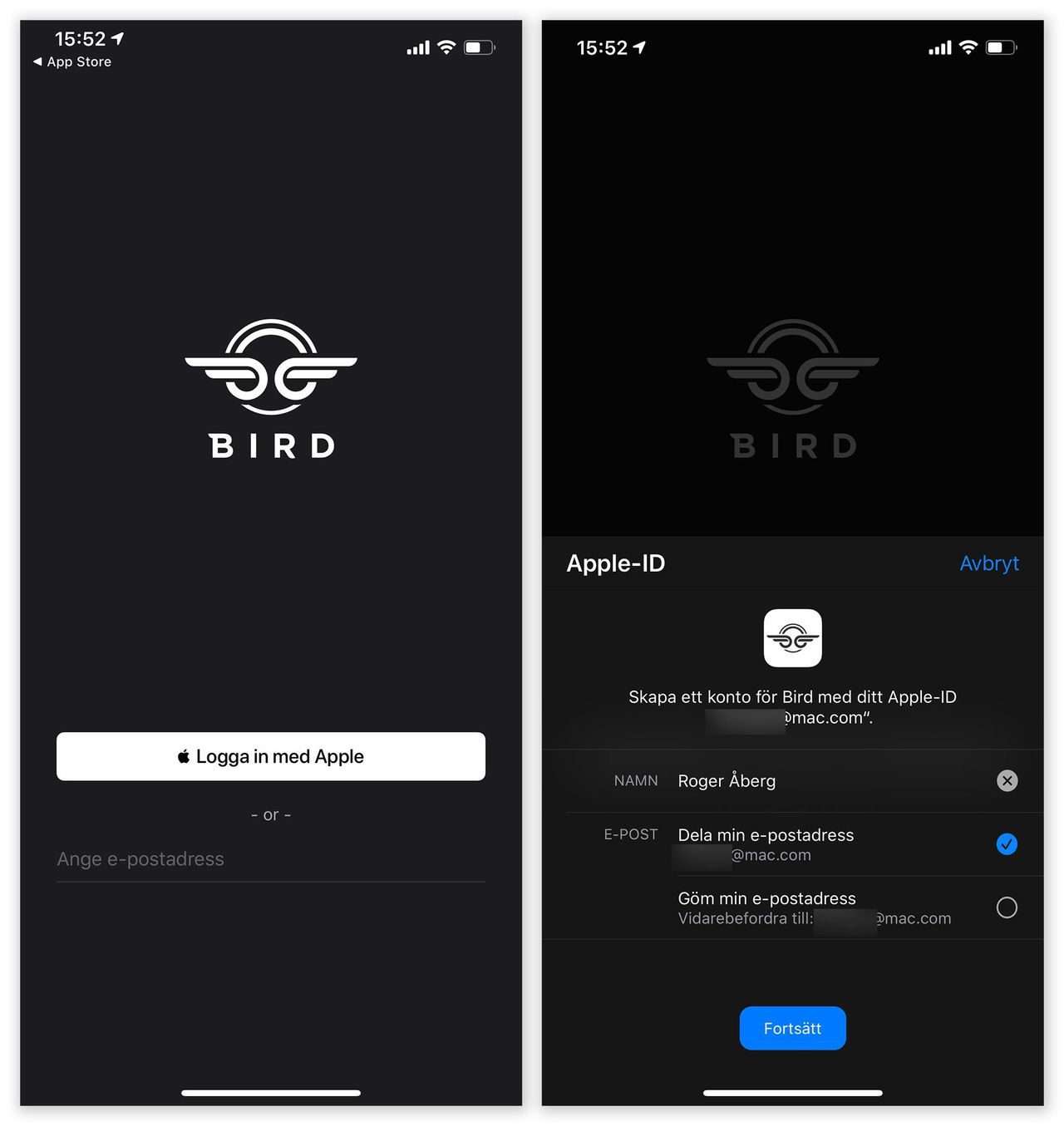Clear the name Roger Åberg
Screen dimensions: 1064x1126
click(x=1007, y=781)
